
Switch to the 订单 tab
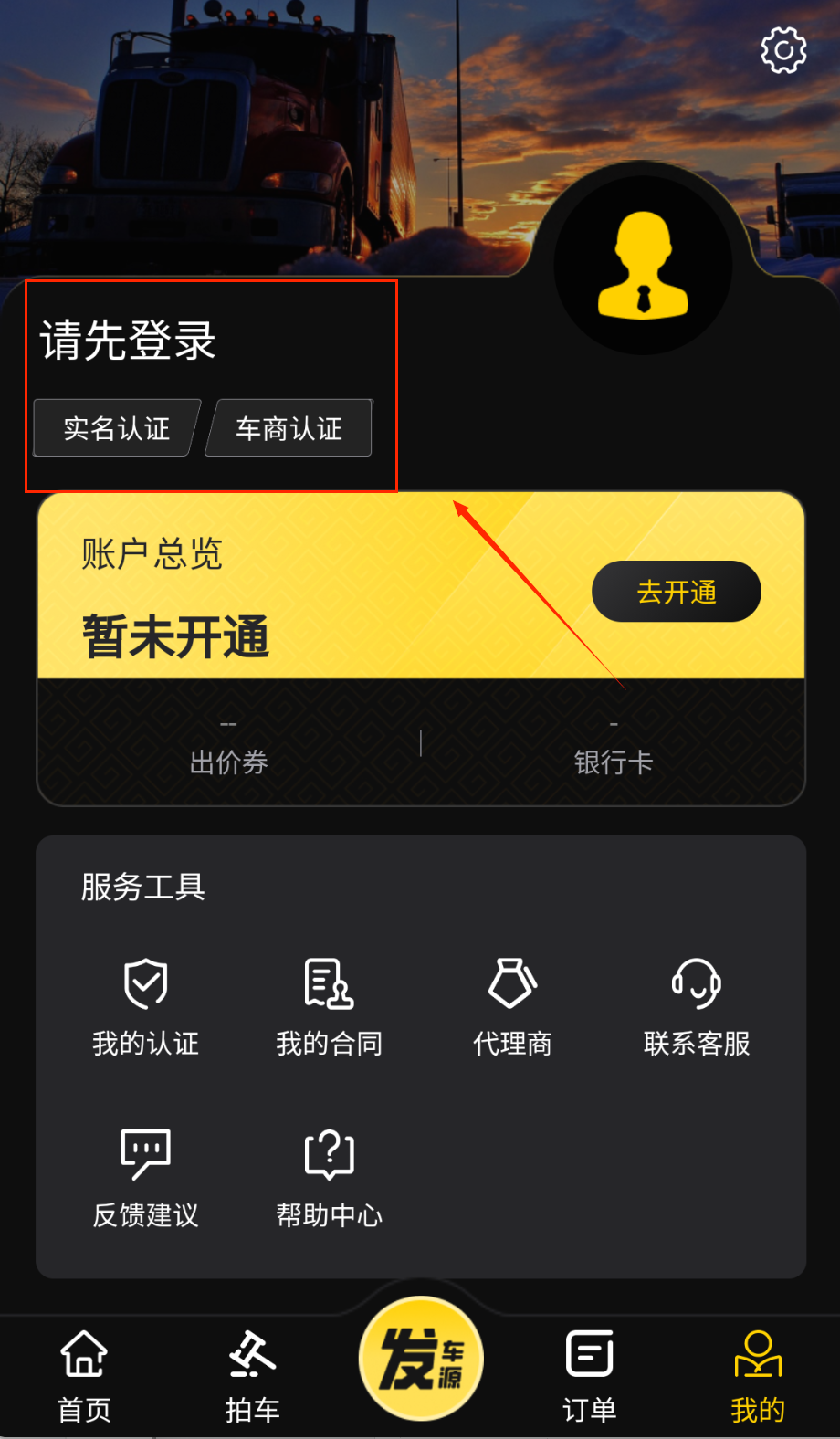point(589,1376)
